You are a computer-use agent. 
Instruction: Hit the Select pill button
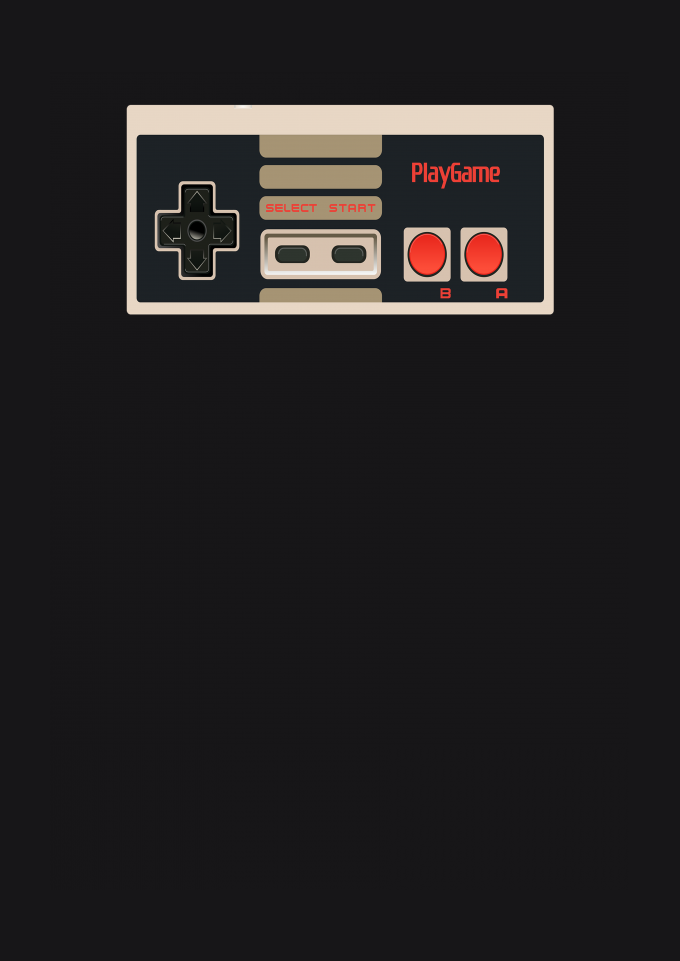pos(292,254)
